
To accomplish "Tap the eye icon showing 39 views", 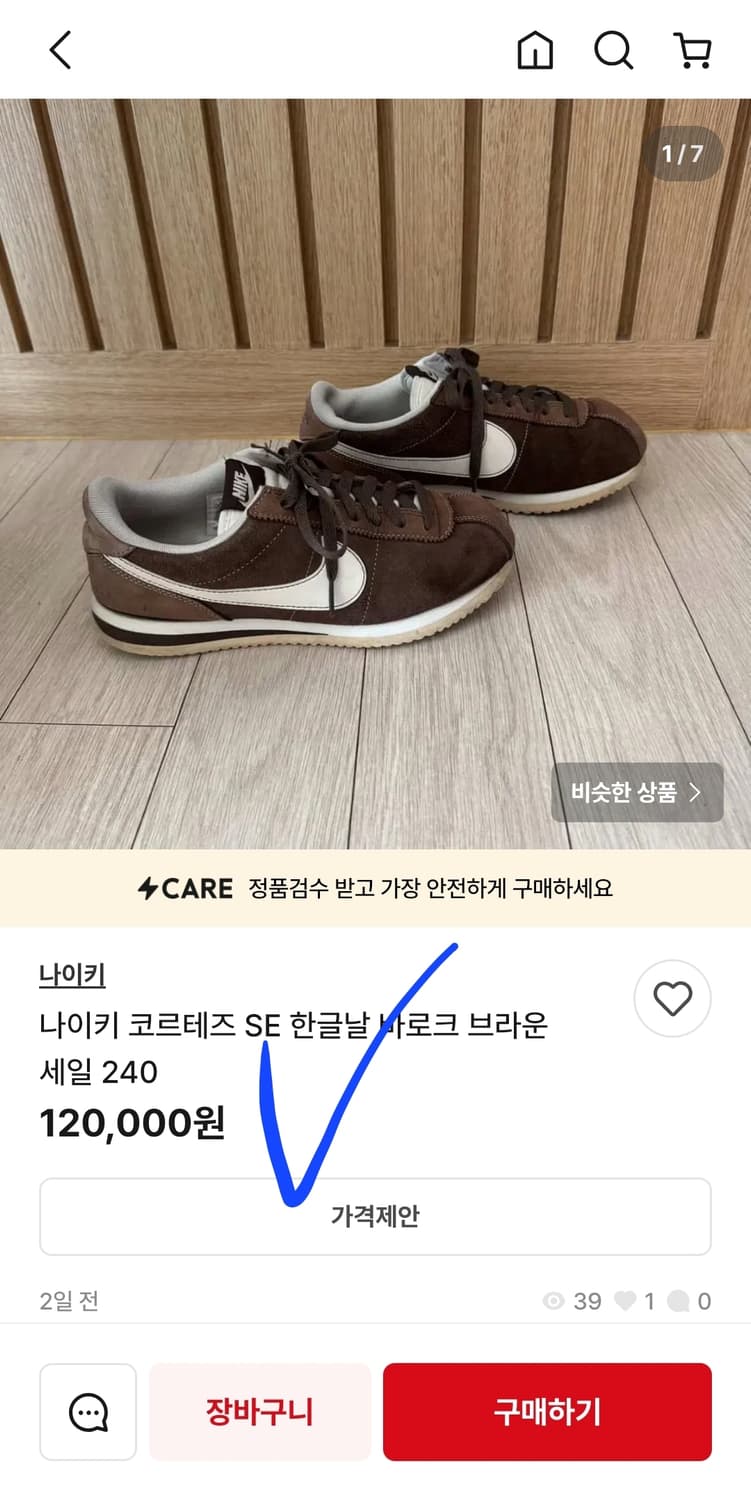I will [x=554, y=1301].
